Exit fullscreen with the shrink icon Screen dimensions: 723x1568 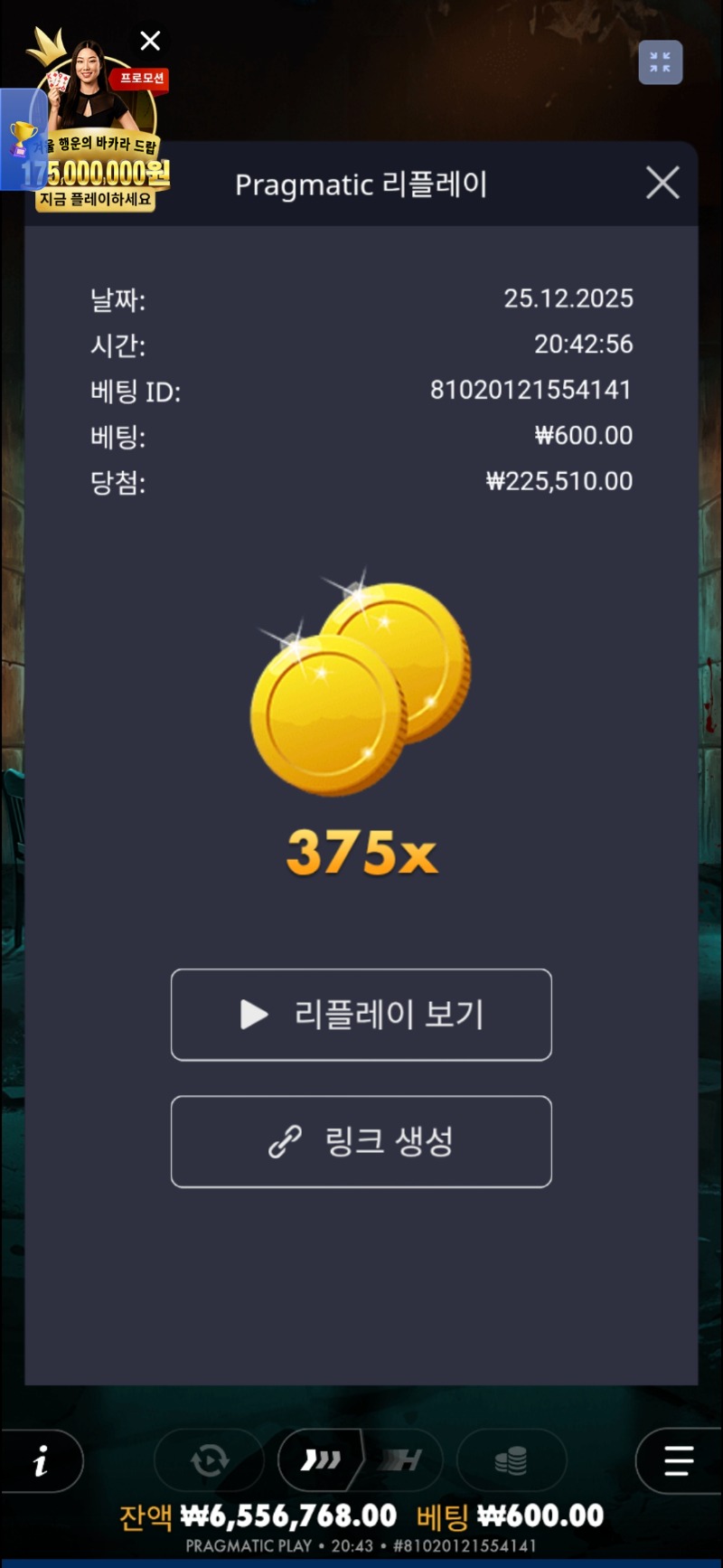(x=661, y=62)
